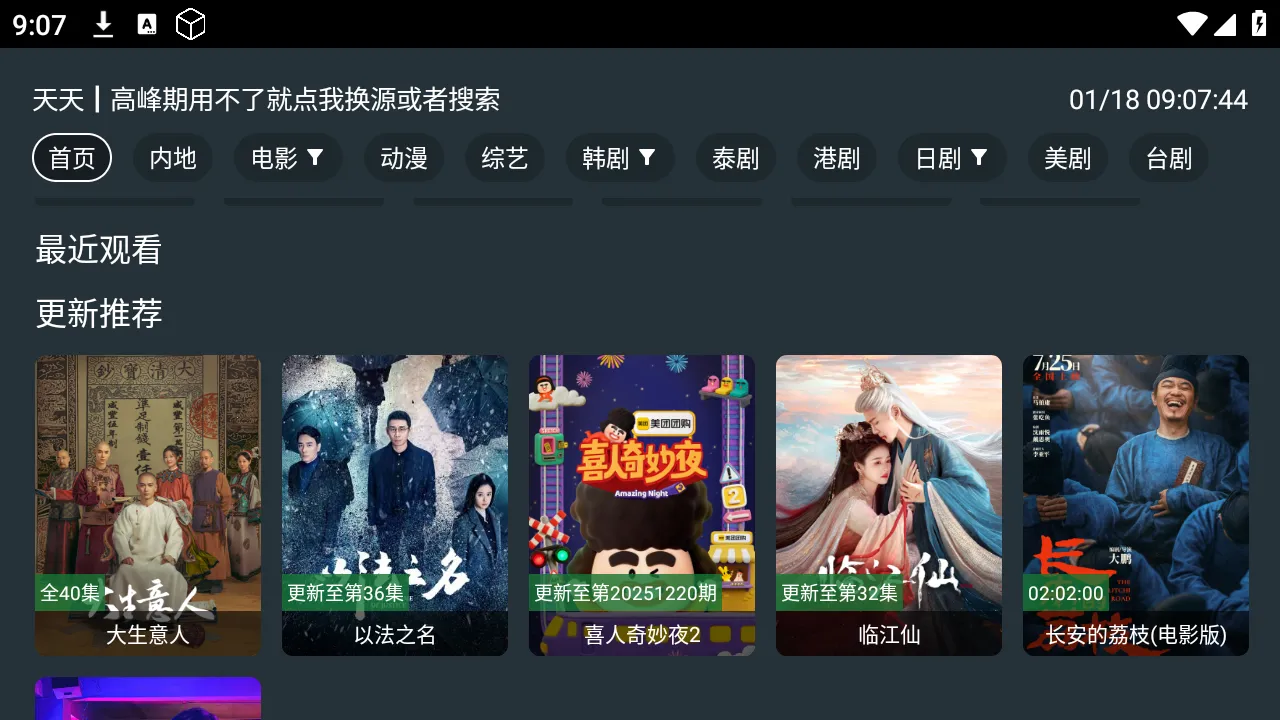Open the 电影 category tab
This screenshot has width=1280, height=720.
(x=287, y=158)
